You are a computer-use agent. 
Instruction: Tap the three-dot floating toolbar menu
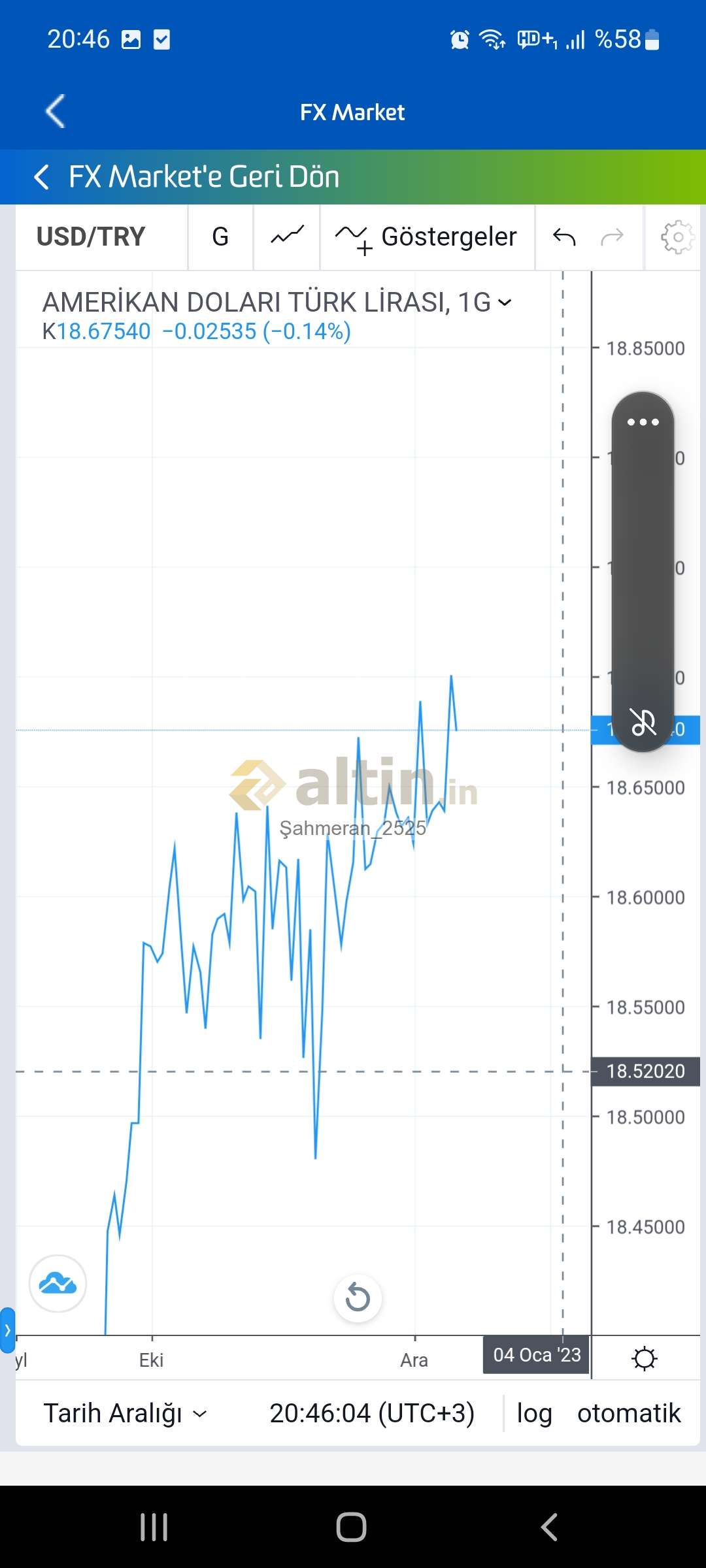coord(643,422)
